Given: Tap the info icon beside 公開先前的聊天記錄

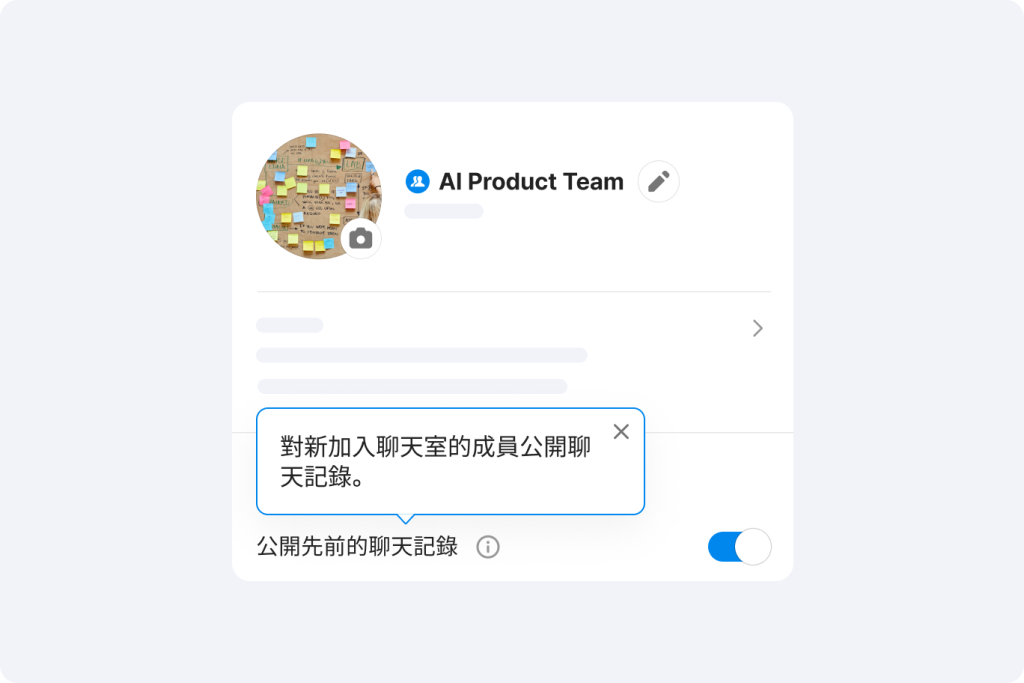Looking at the screenshot, I should (488, 547).
